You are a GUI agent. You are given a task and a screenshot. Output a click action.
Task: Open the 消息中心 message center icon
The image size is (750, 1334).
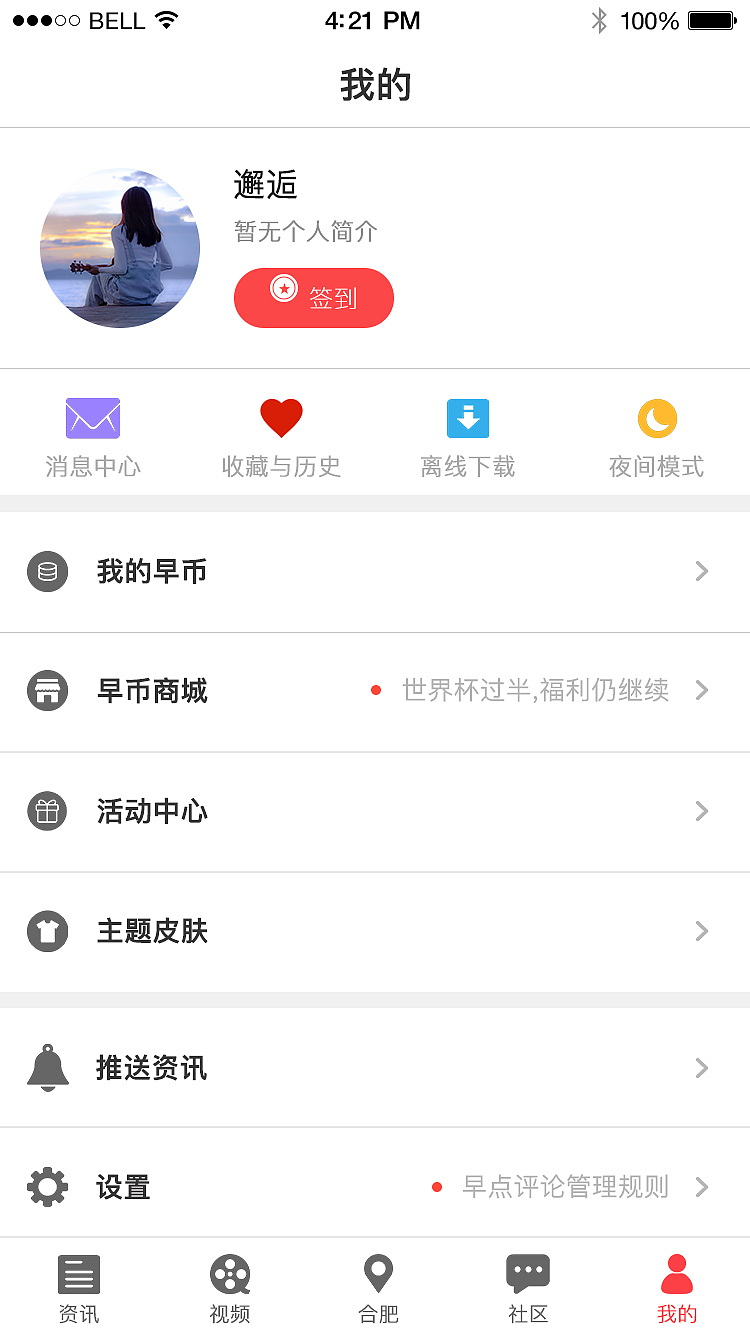click(92, 418)
